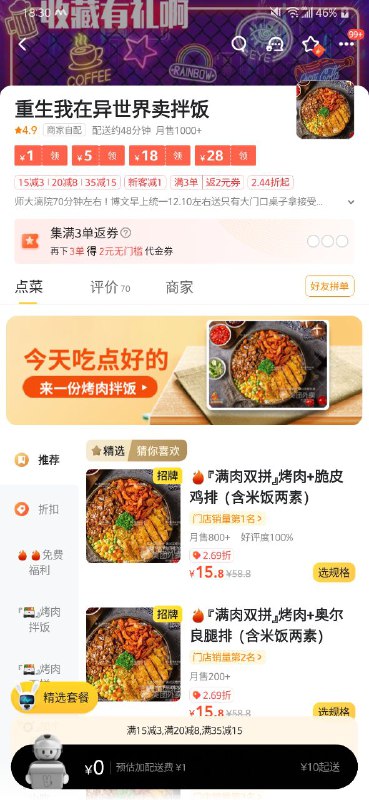Claim the ¥5 coupon
This screenshot has height=800, width=369.
(x=98, y=156)
